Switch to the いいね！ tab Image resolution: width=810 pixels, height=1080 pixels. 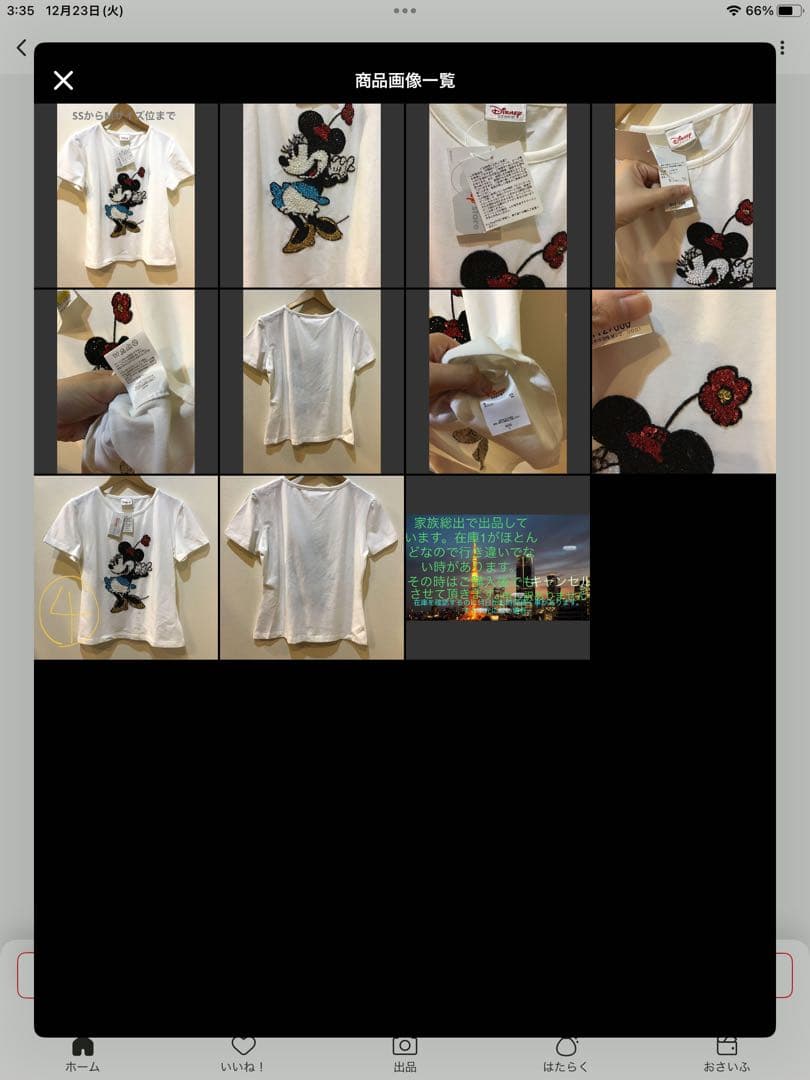243,1053
